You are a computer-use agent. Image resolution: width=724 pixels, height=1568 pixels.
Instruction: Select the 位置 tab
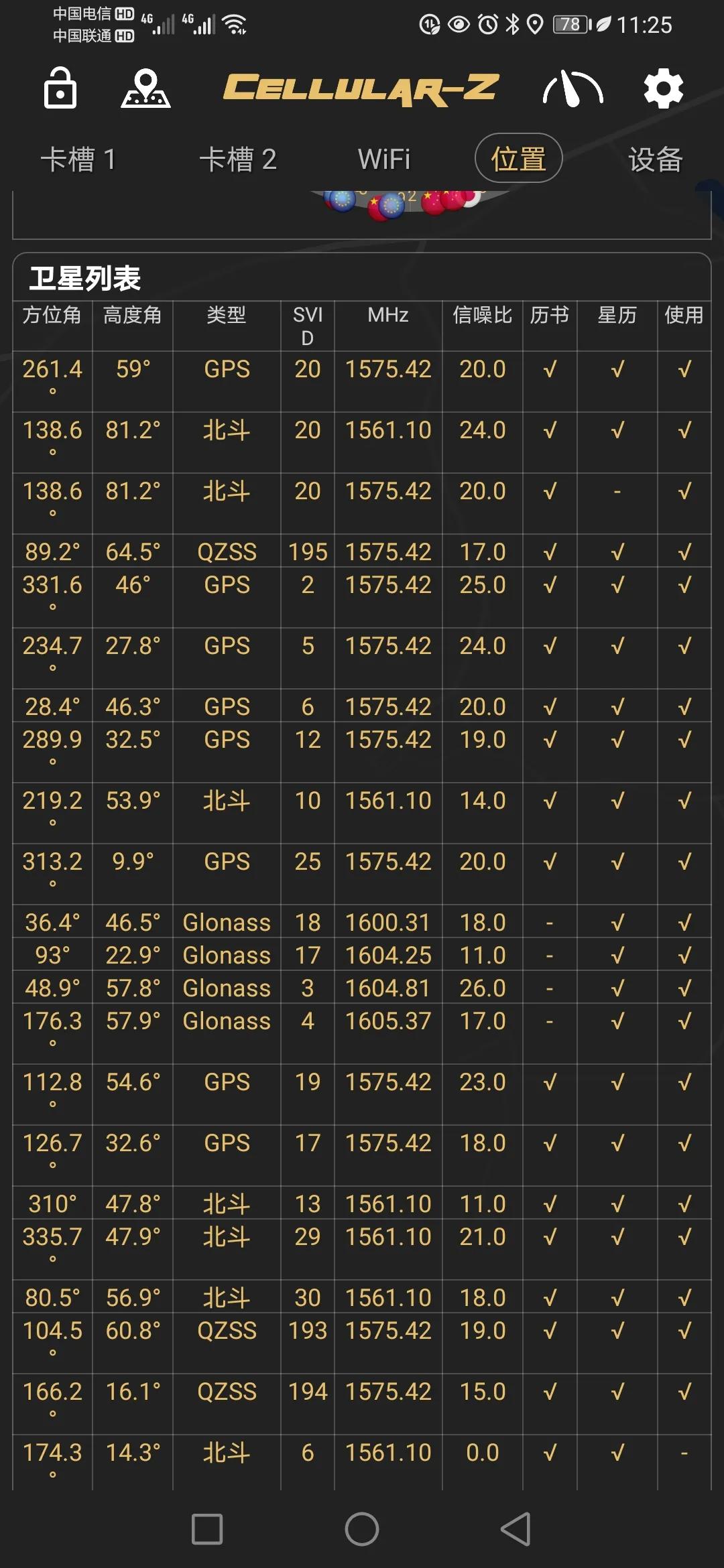518,159
